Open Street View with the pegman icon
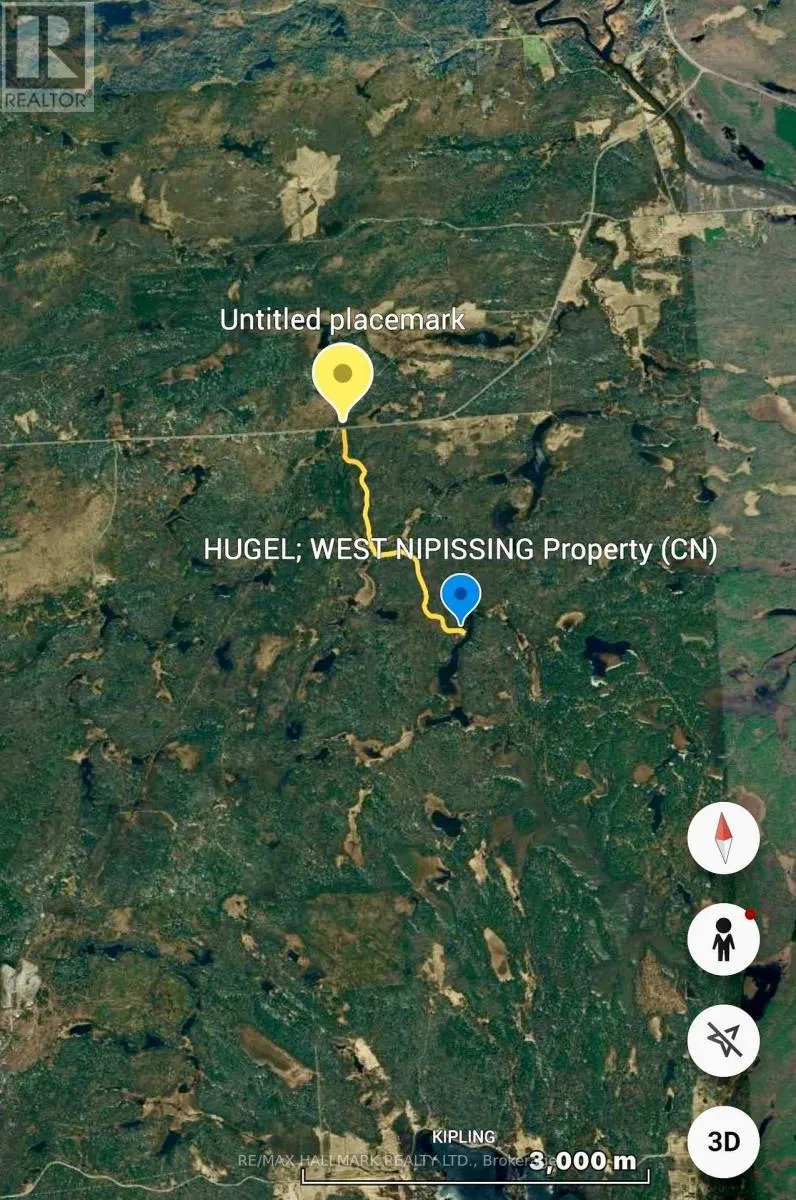The width and height of the screenshot is (796, 1200). tap(724, 940)
